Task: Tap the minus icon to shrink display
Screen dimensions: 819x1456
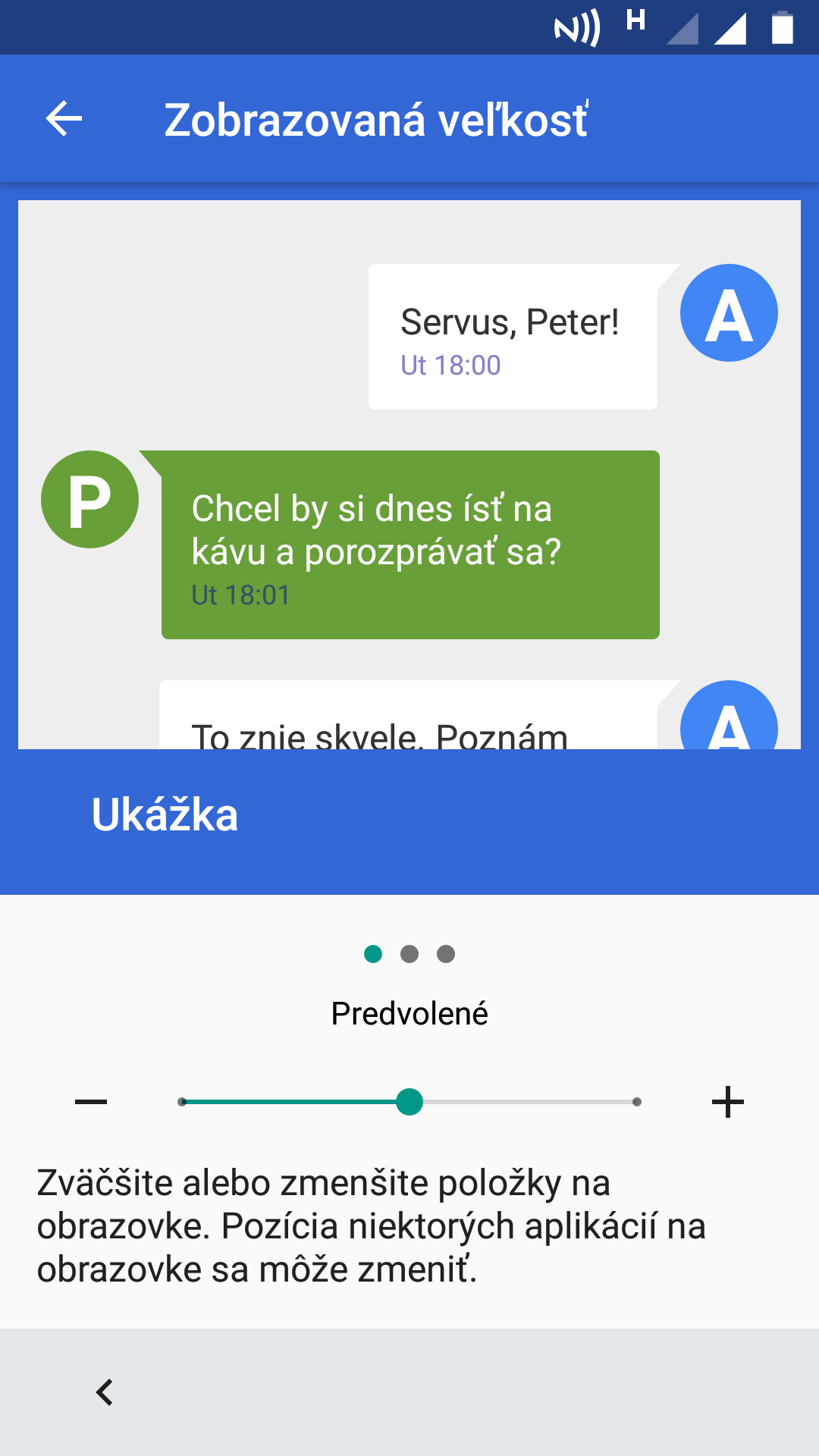Action: (91, 1102)
